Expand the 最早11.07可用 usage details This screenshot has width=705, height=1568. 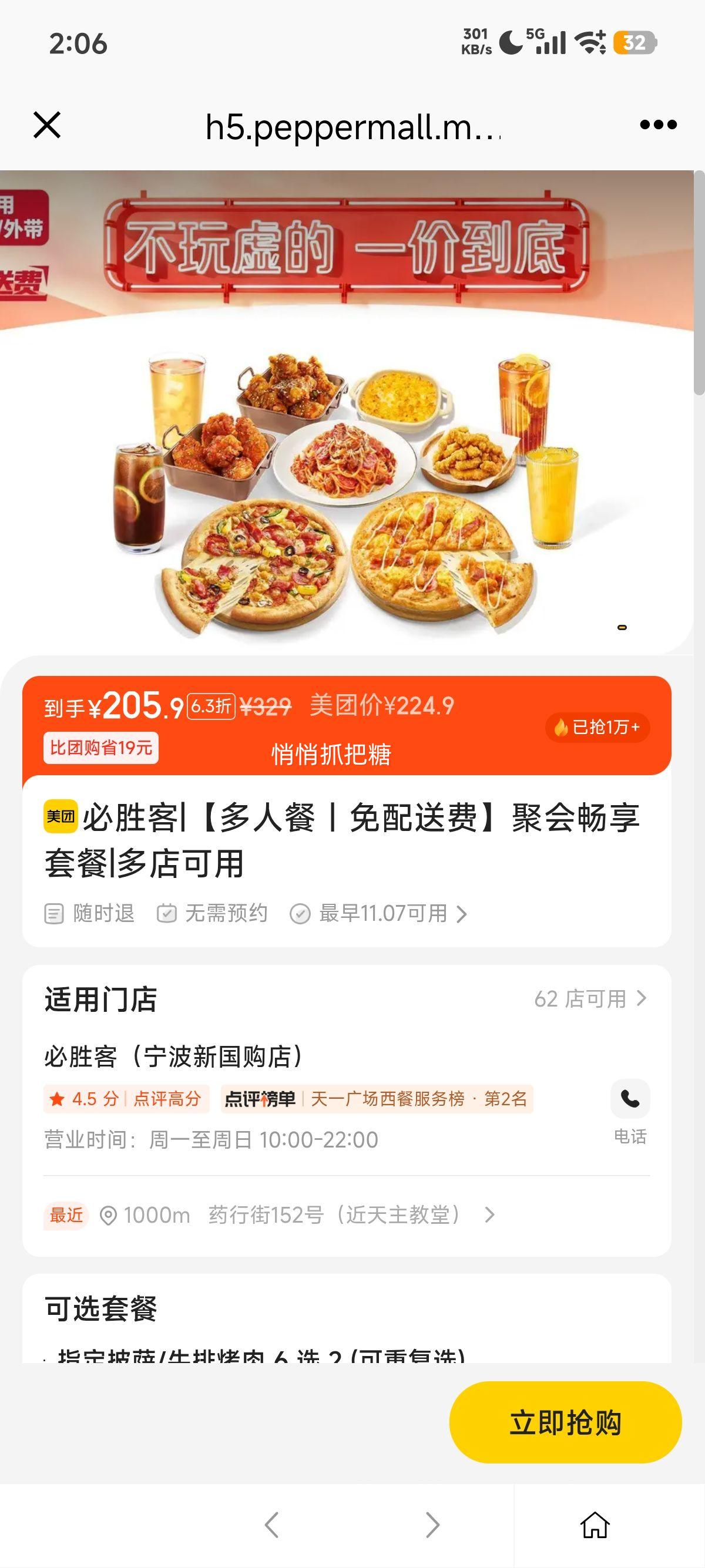(x=392, y=914)
